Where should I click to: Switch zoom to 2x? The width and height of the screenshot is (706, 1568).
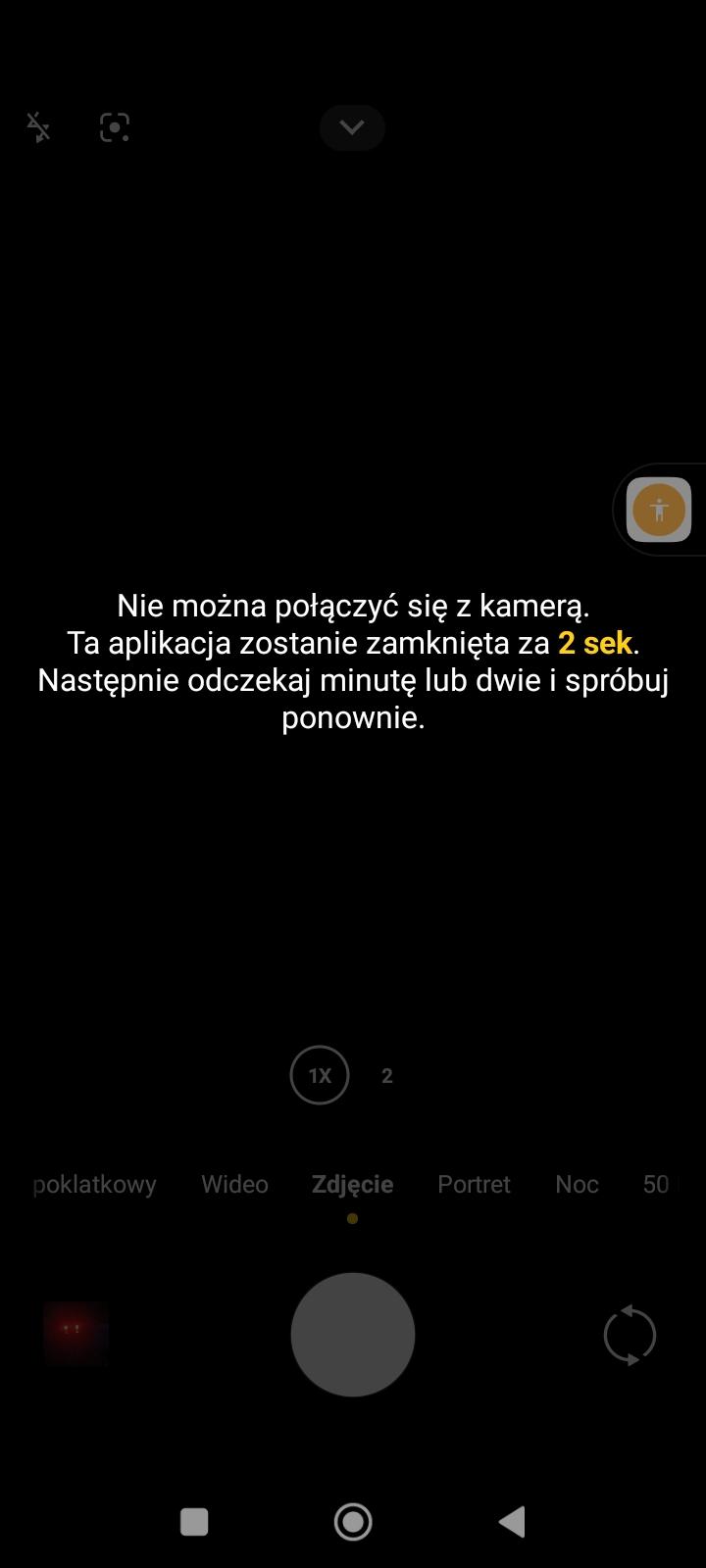tap(387, 1075)
